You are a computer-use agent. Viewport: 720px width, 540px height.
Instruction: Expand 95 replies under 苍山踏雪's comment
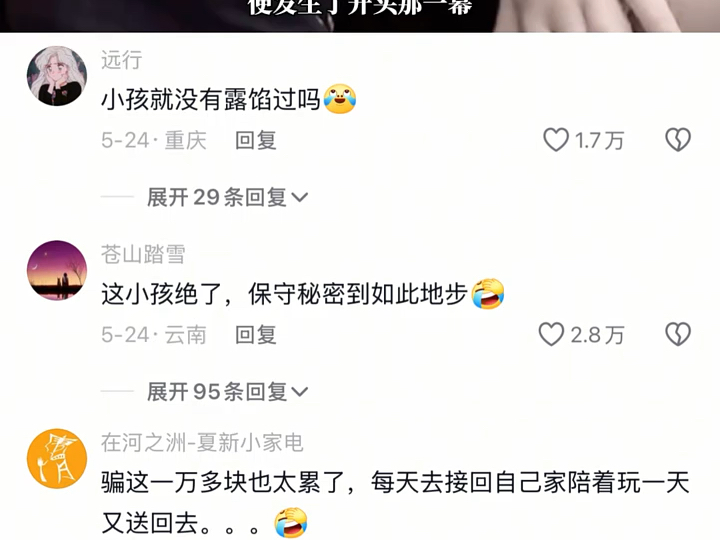(x=228, y=392)
